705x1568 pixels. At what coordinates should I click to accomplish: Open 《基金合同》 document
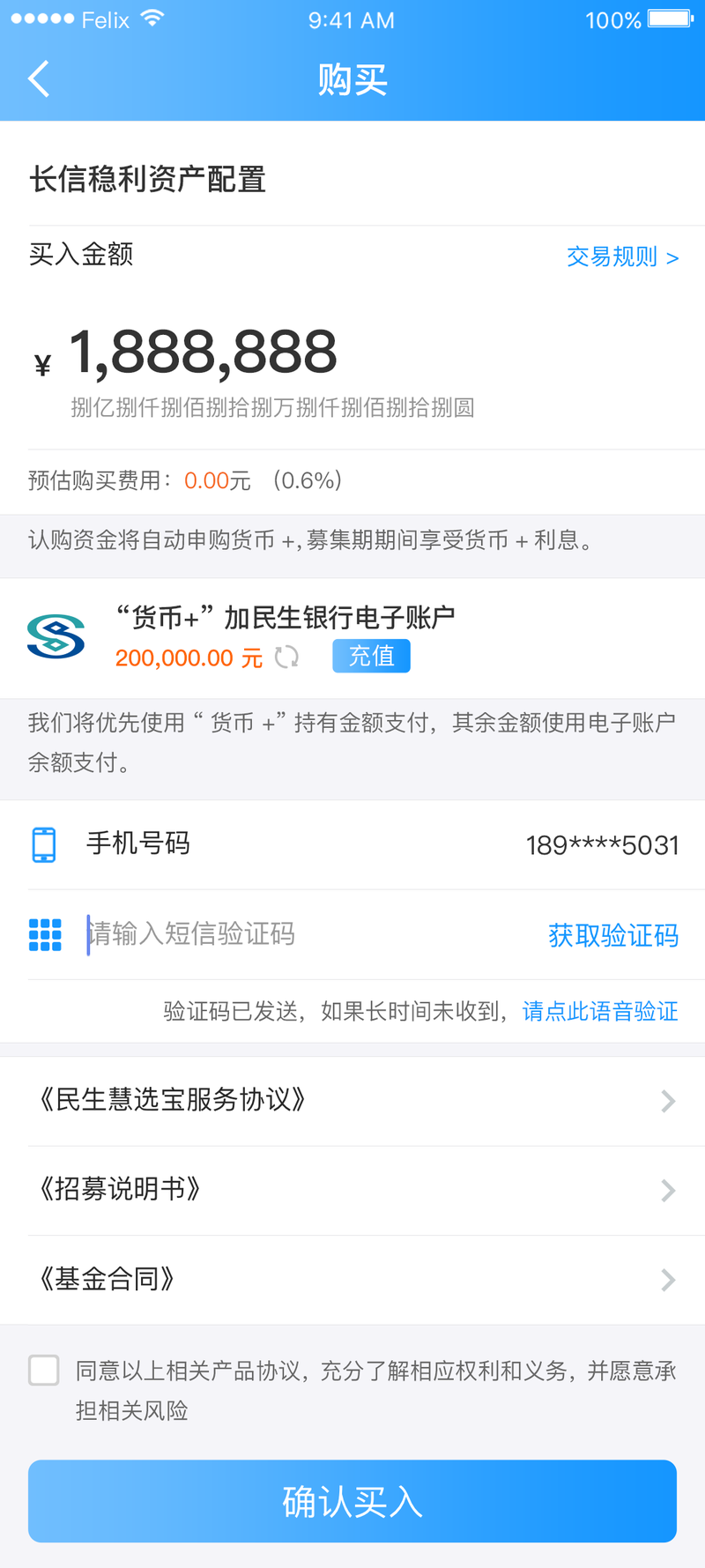[x=352, y=1279]
